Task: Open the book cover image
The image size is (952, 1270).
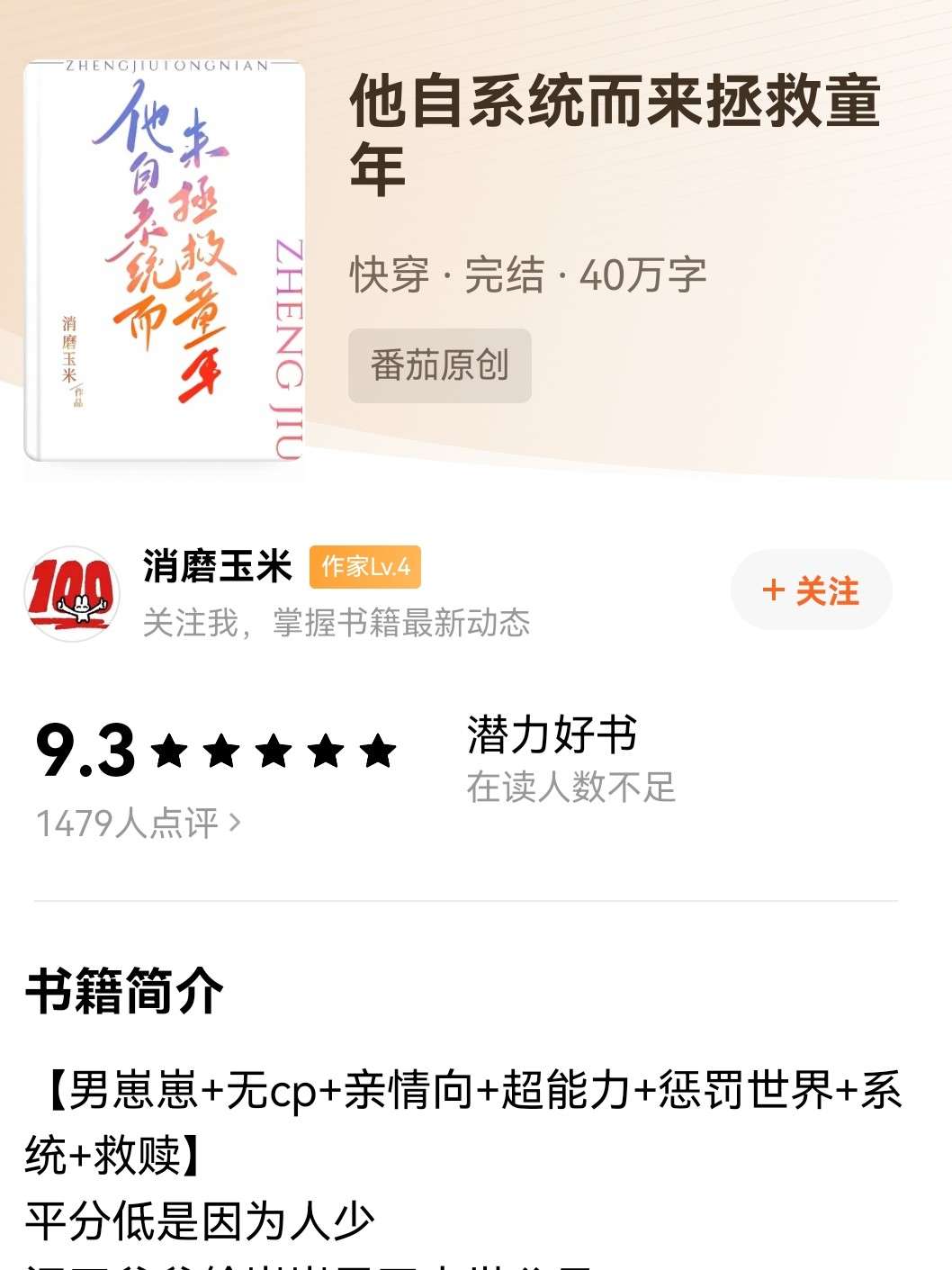Action: (x=165, y=261)
